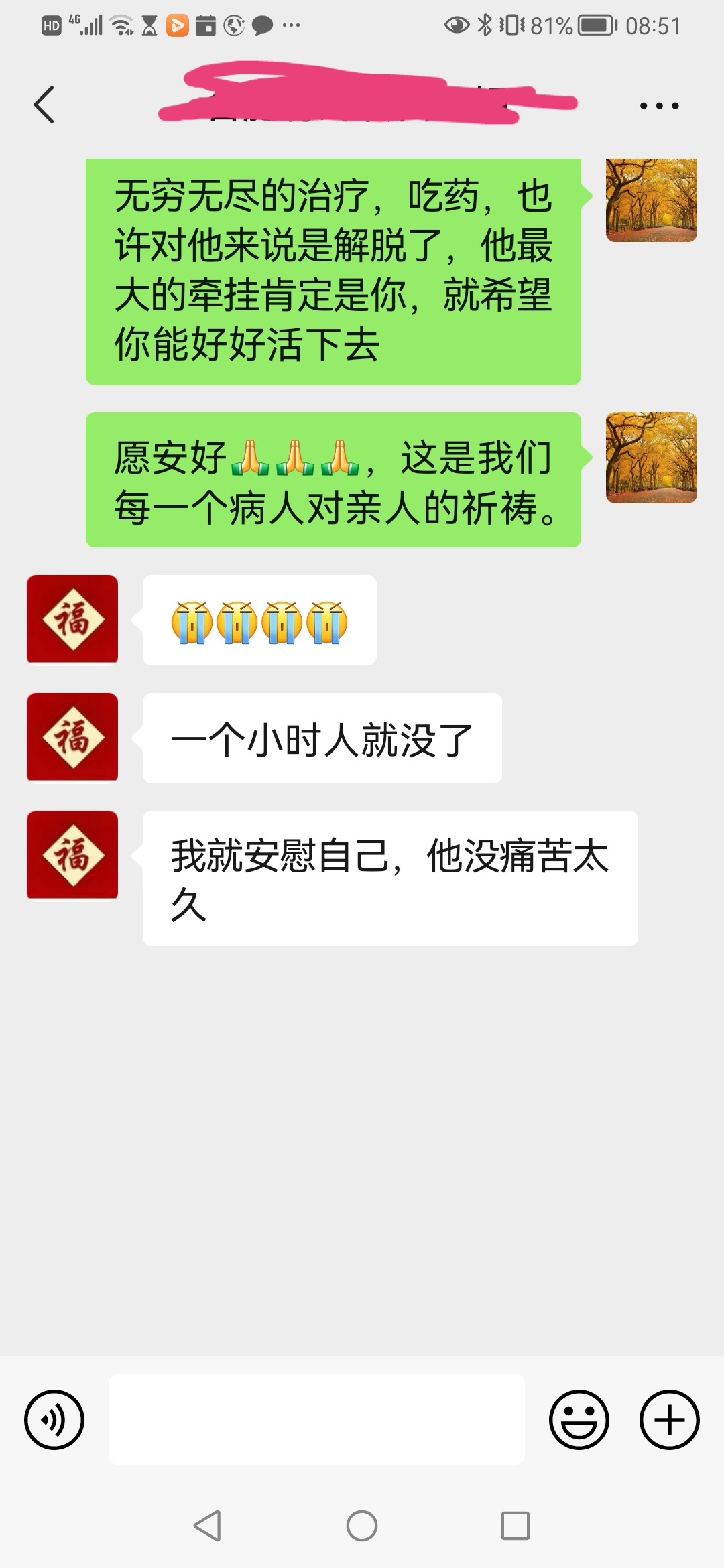724x1568 pixels.
Task: Switch to voice message input
Action: coord(54,1420)
